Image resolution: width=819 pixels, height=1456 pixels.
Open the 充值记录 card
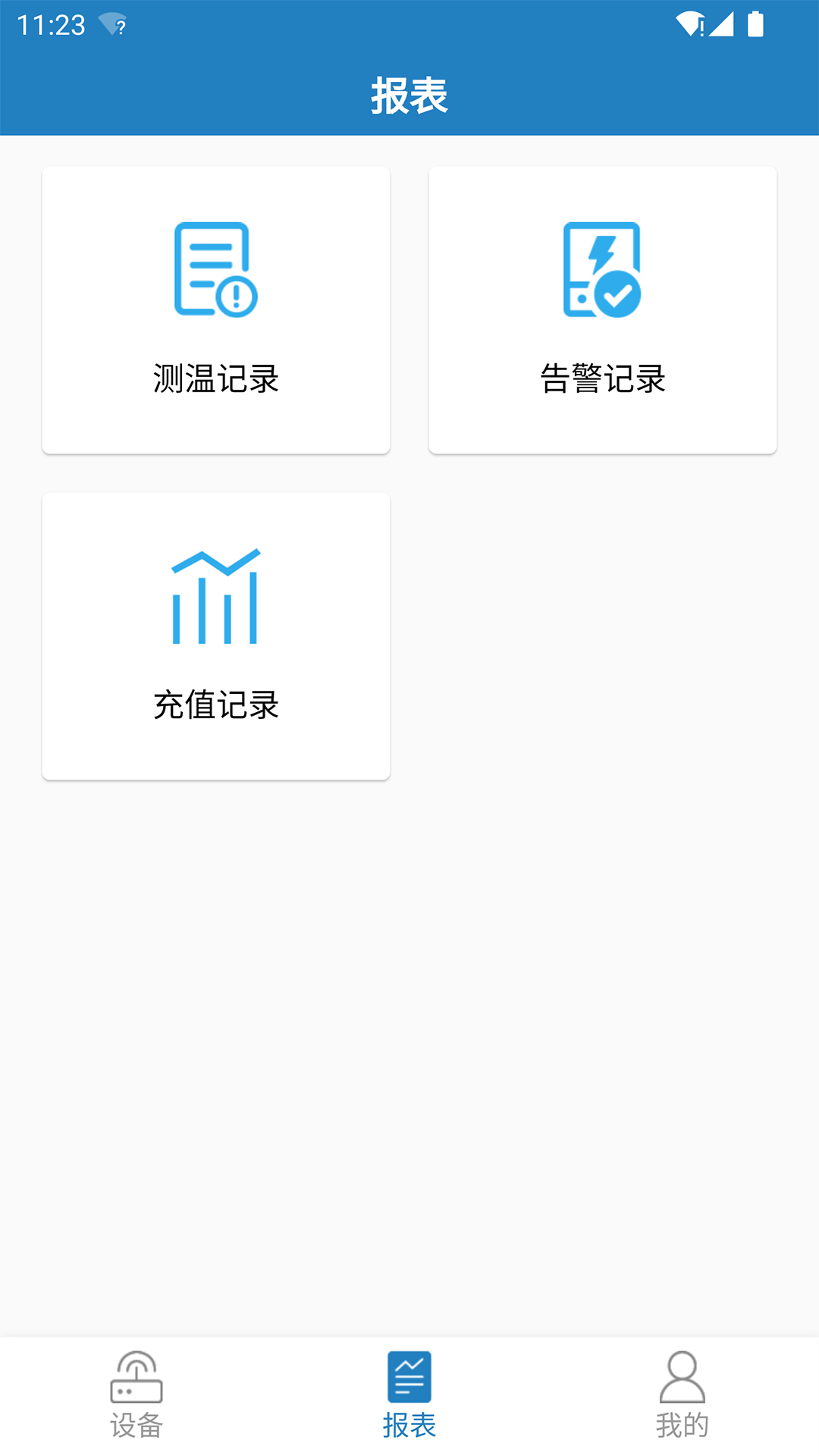tap(215, 635)
